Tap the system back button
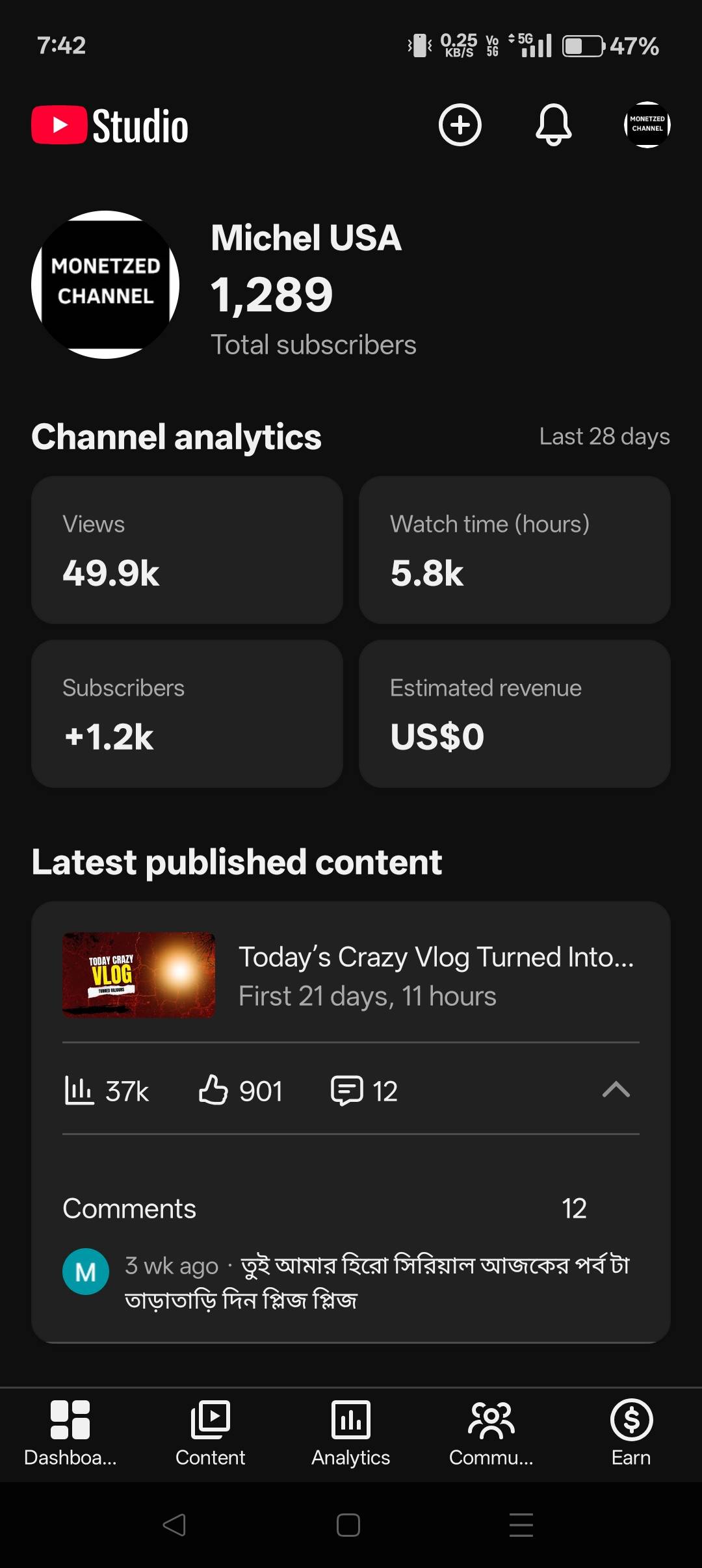702x1568 pixels. coord(174,1525)
